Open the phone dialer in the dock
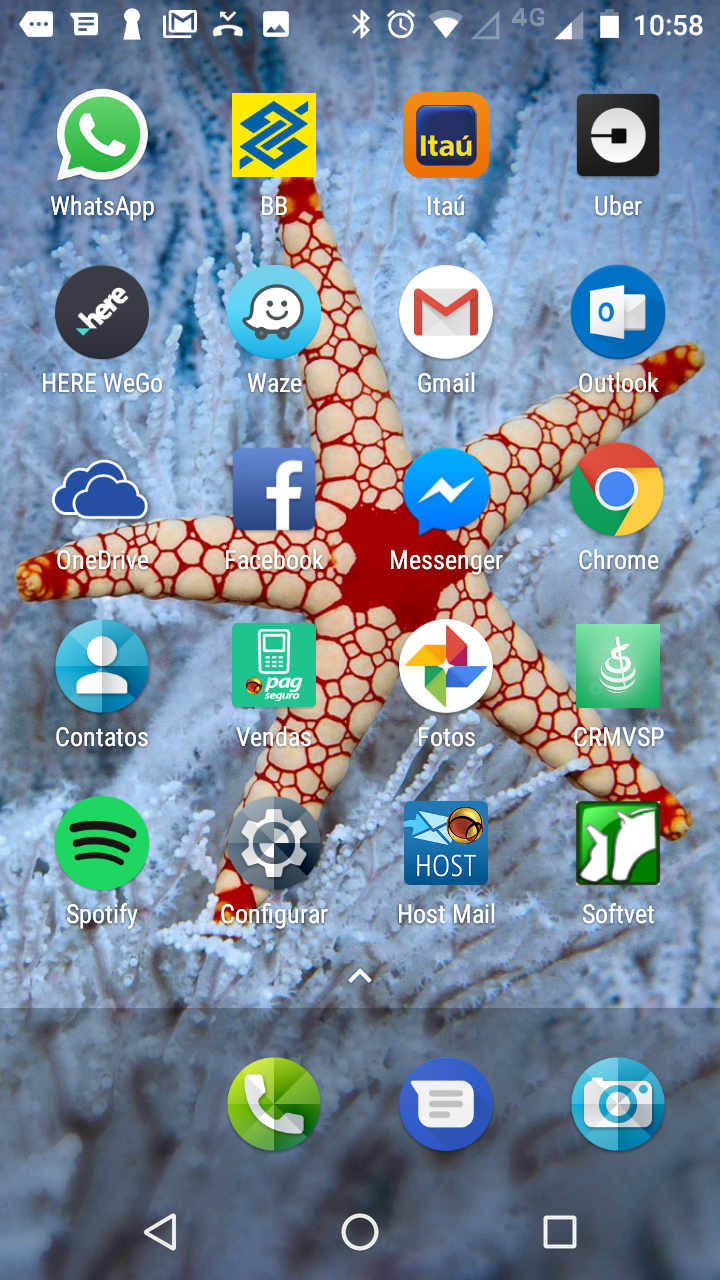 click(274, 1104)
